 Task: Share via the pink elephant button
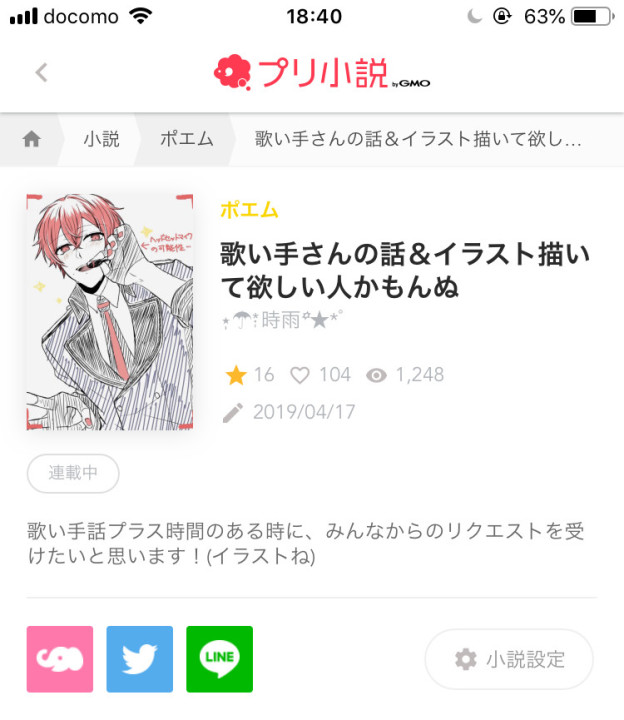(x=60, y=659)
